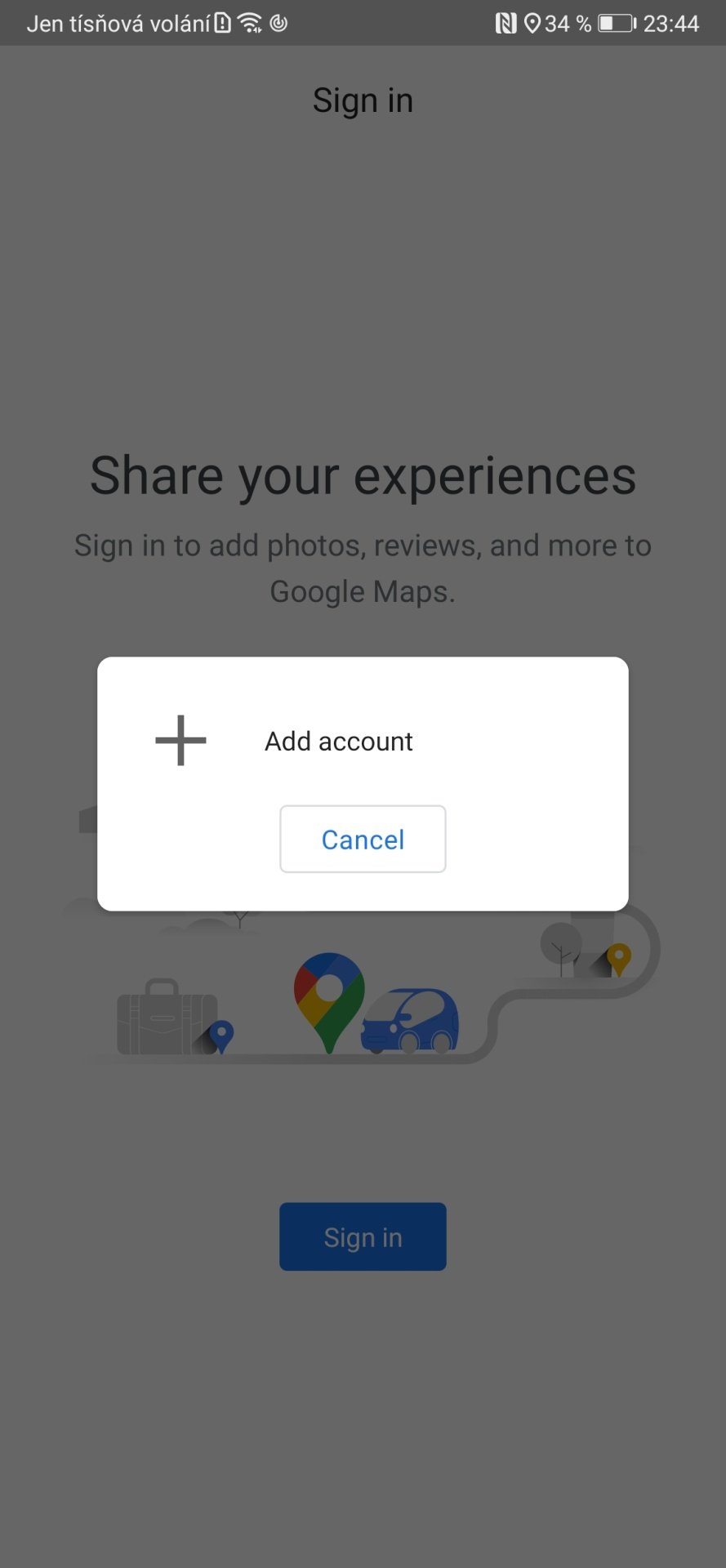The width and height of the screenshot is (726, 1568).
Task: Cancel the account selection dialog
Action: tap(363, 839)
